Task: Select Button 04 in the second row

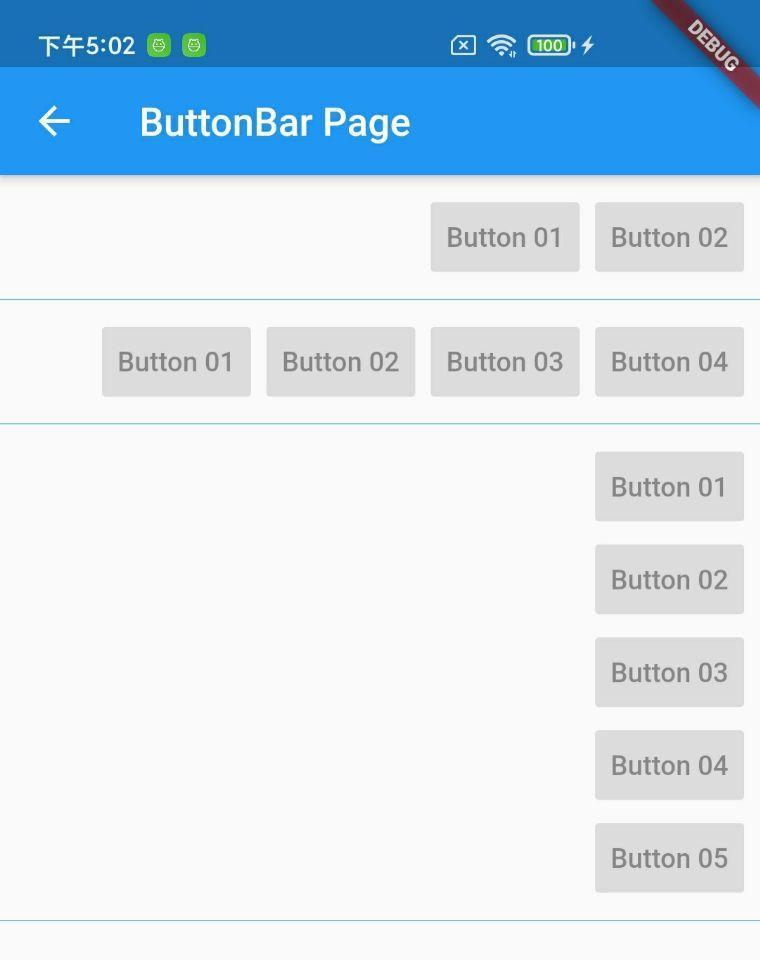Action: 669,361
